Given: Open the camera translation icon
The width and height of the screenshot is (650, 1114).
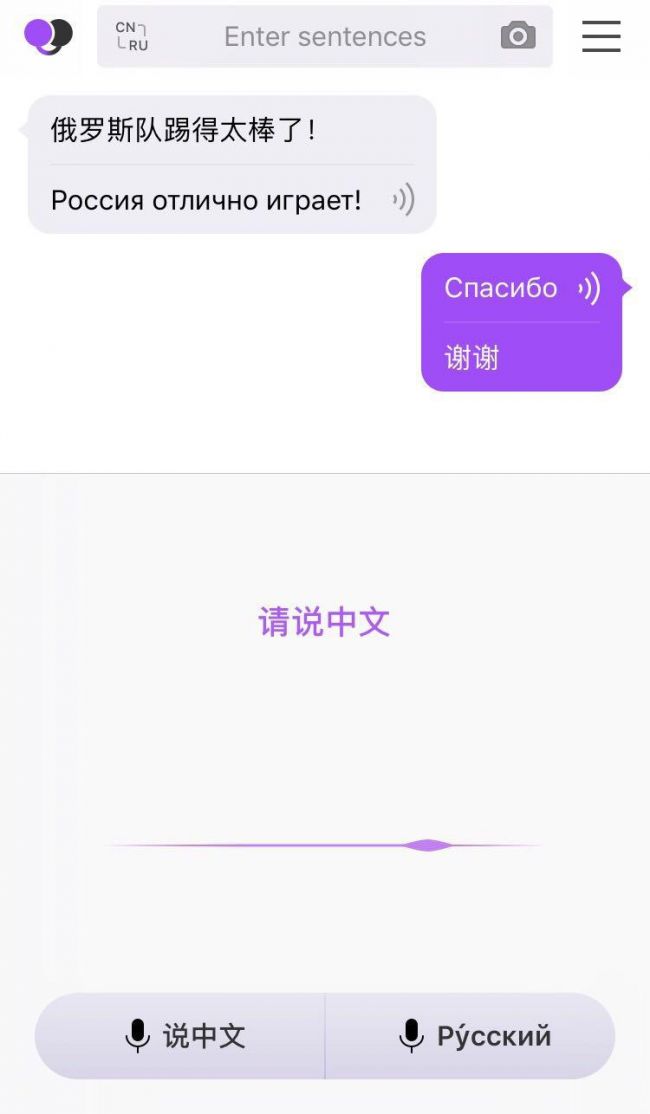Looking at the screenshot, I should click(x=517, y=37).
